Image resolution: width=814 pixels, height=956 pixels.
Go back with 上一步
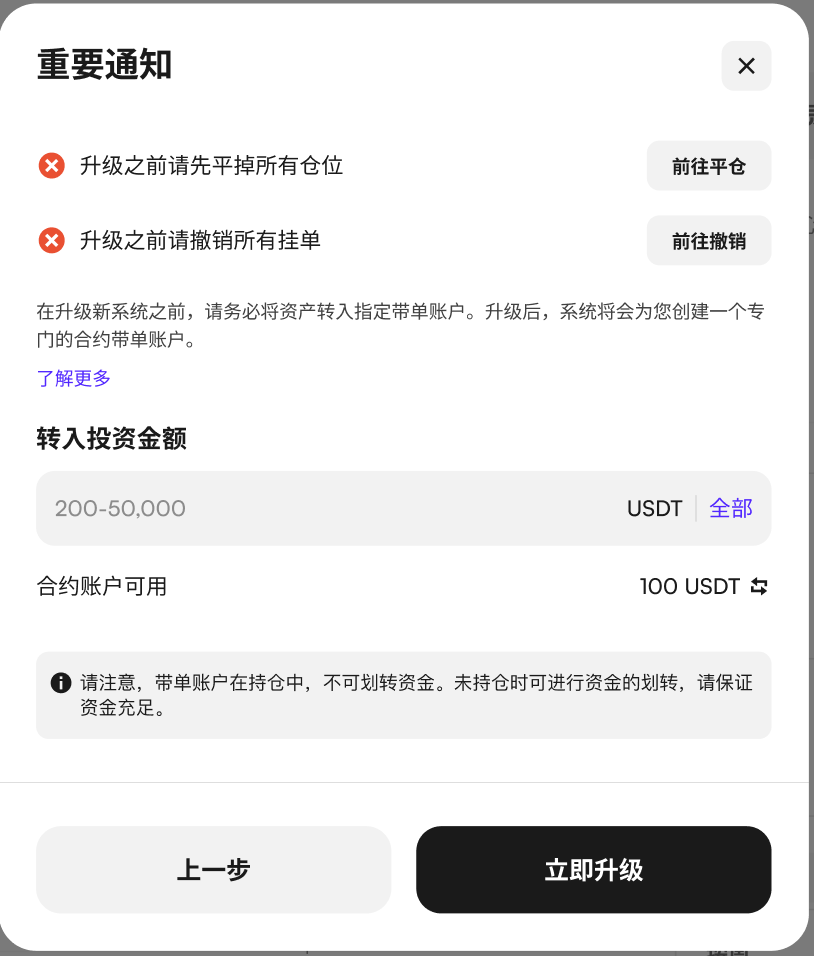213,869
